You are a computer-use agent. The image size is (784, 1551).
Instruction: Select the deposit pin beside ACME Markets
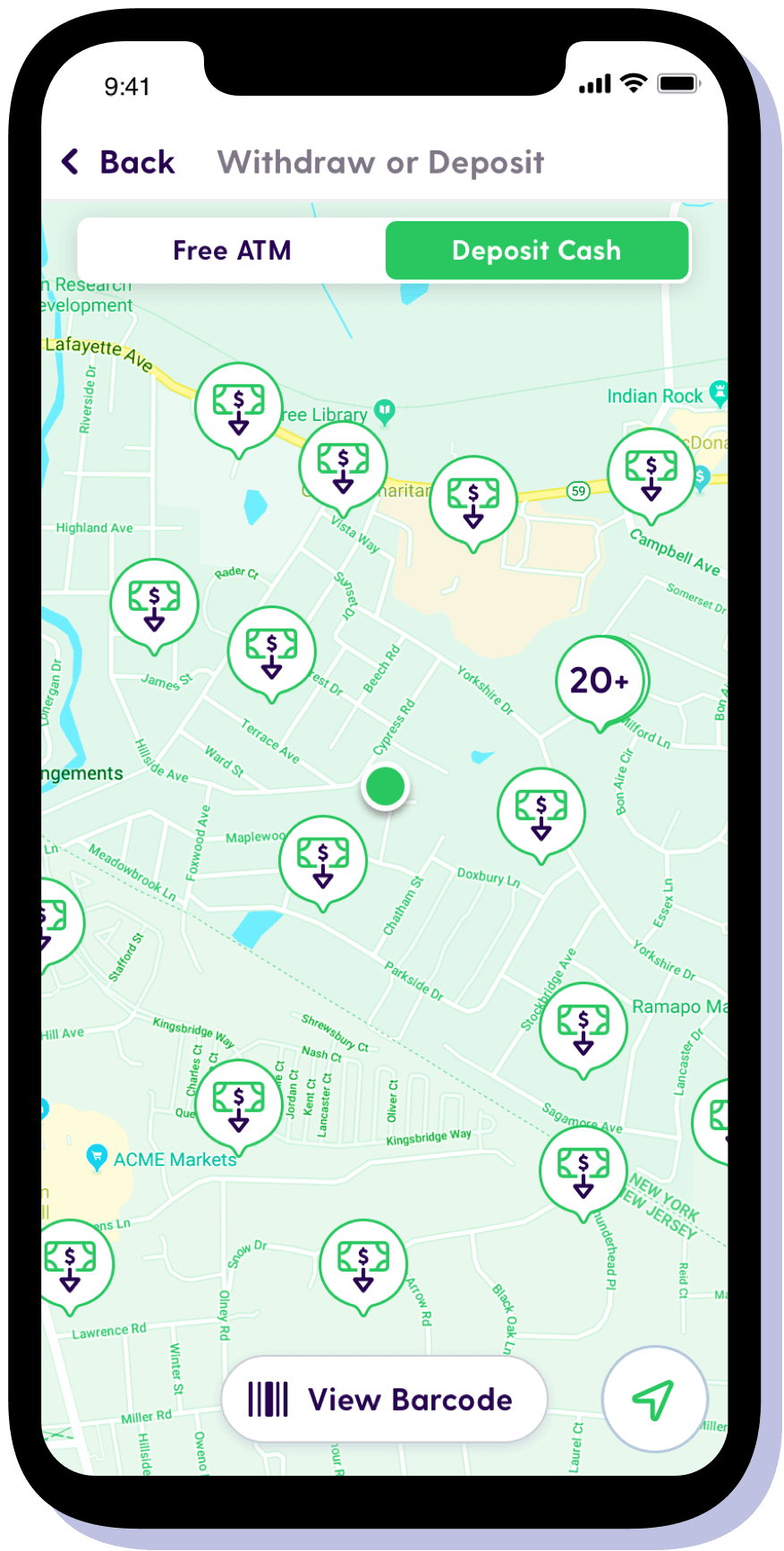pyautogui.click(x=239, y=1103)
